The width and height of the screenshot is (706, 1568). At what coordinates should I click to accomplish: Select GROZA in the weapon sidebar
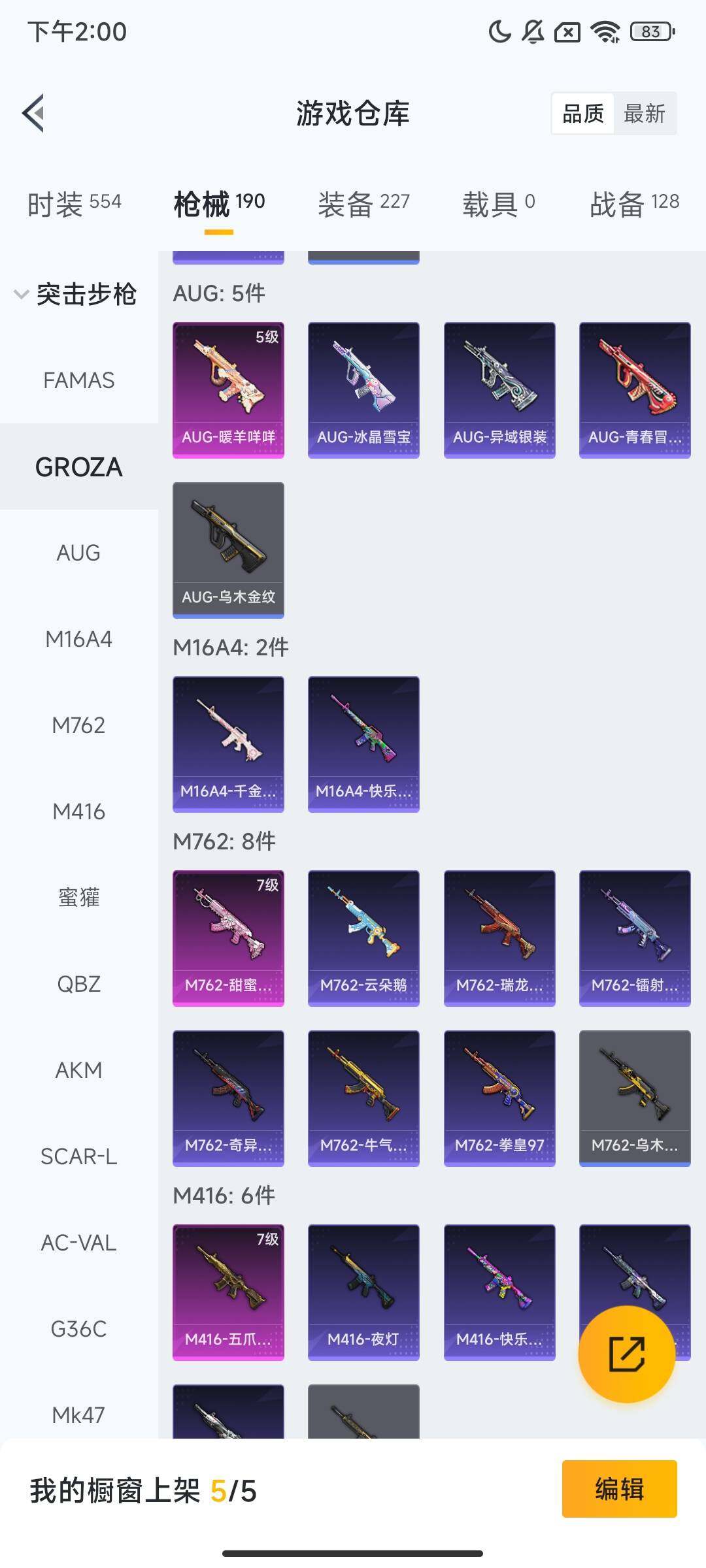pos(78,466)
